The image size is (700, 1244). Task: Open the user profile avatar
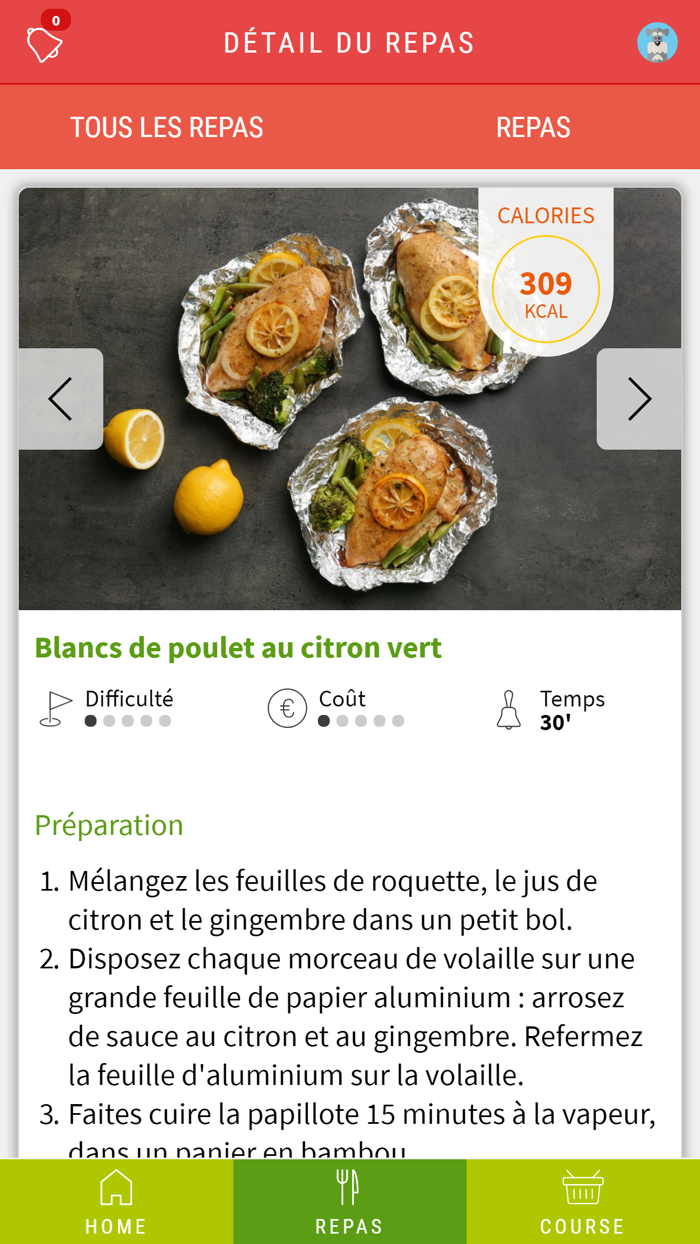point(657,42)
